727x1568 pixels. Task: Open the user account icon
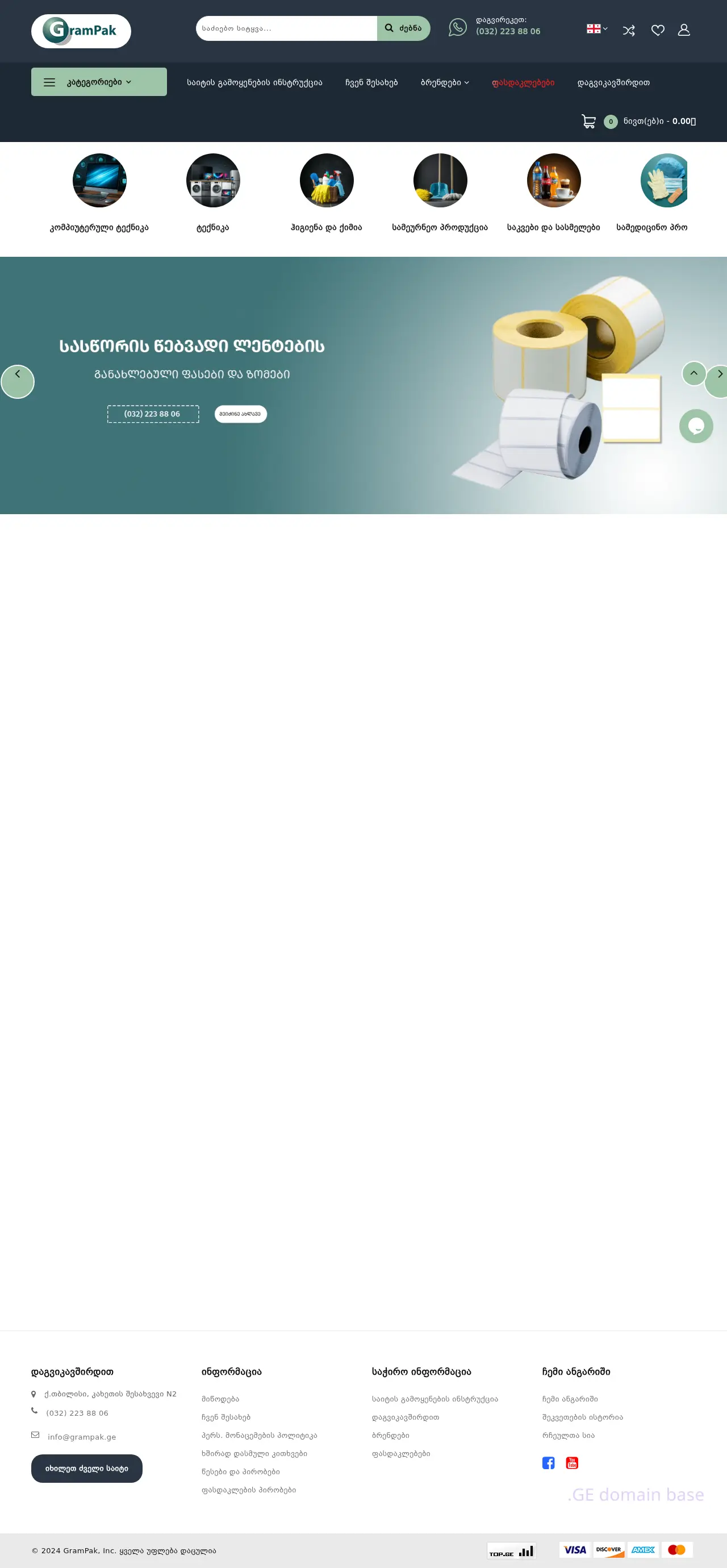683,30
